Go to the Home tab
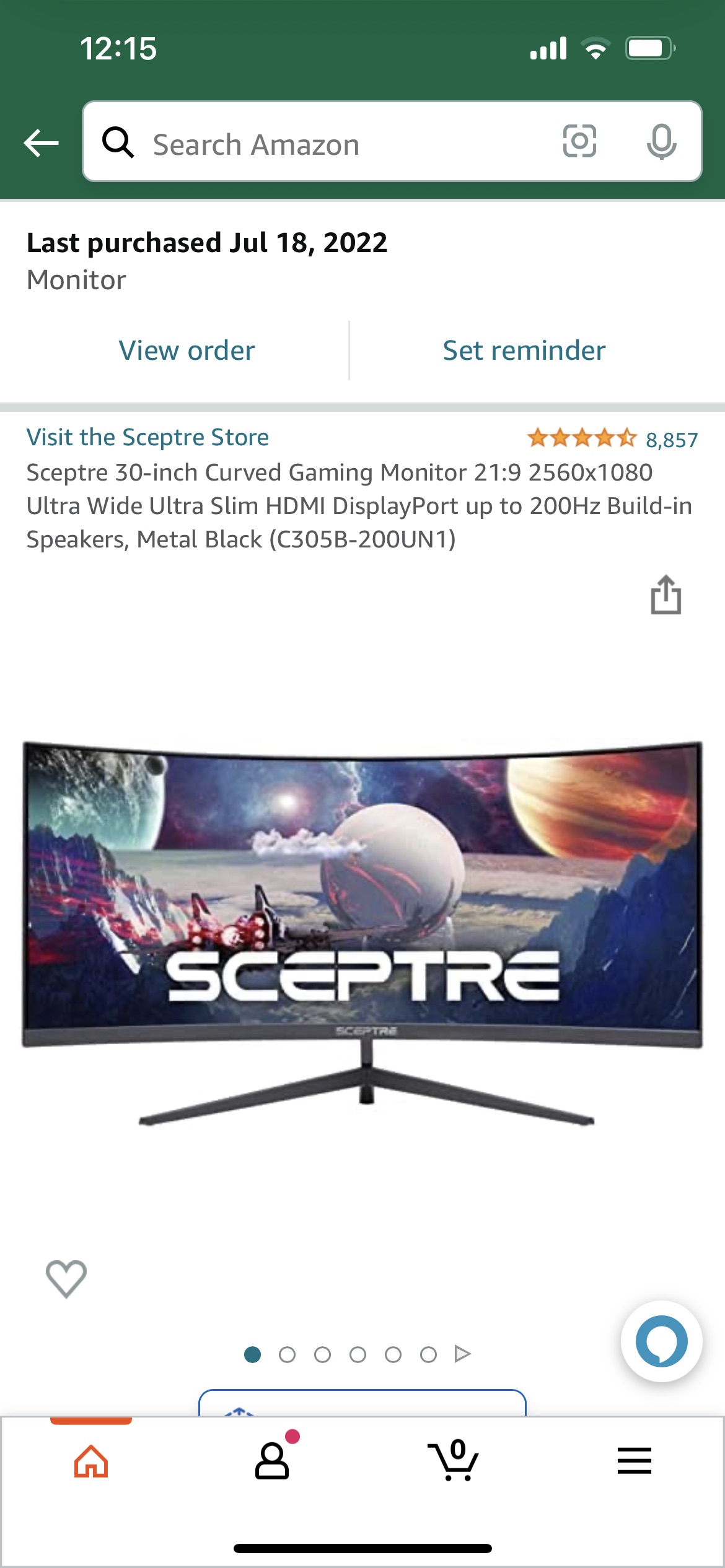Viewport: 725px width, 1568px height. (x=91, y=1461)
